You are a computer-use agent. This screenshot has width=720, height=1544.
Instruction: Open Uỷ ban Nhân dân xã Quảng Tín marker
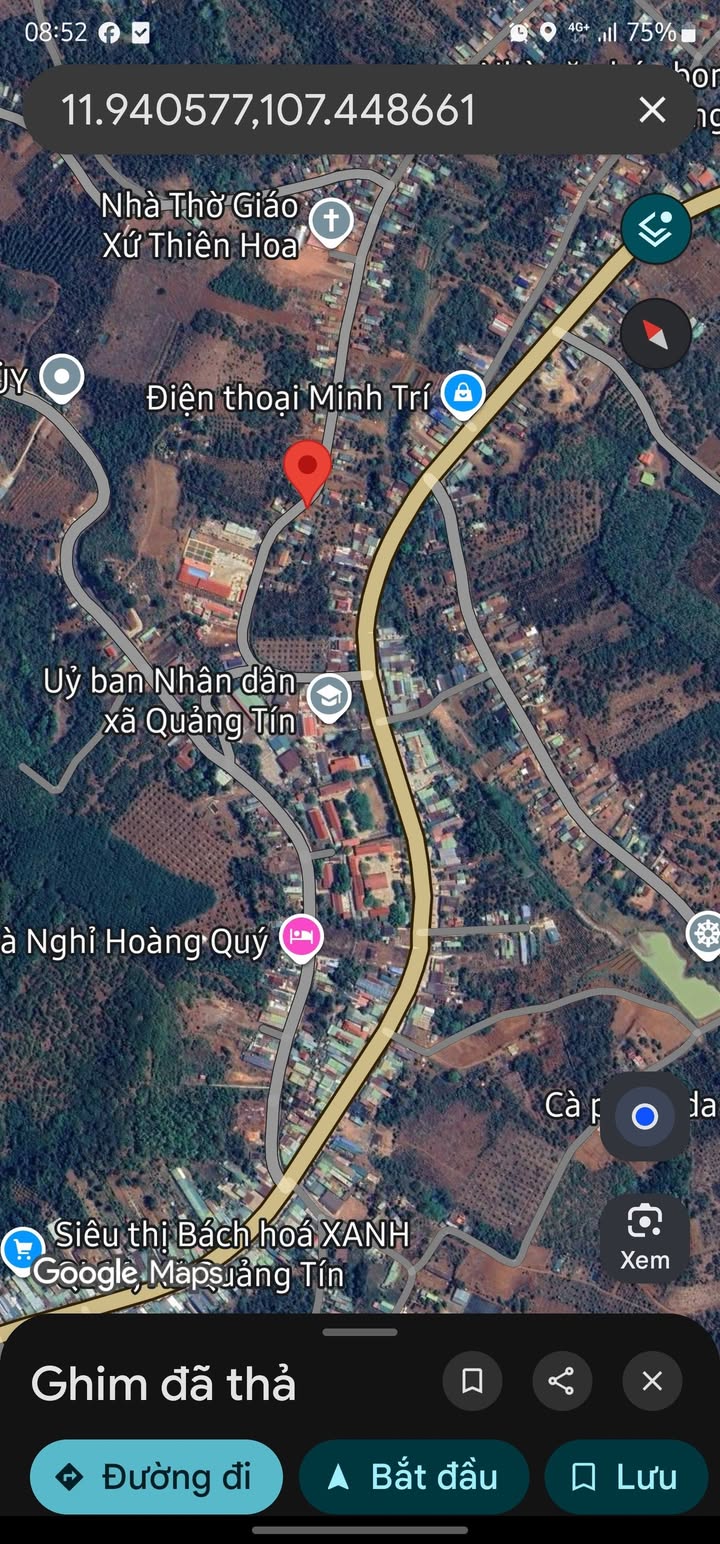[x=328, y=696]
